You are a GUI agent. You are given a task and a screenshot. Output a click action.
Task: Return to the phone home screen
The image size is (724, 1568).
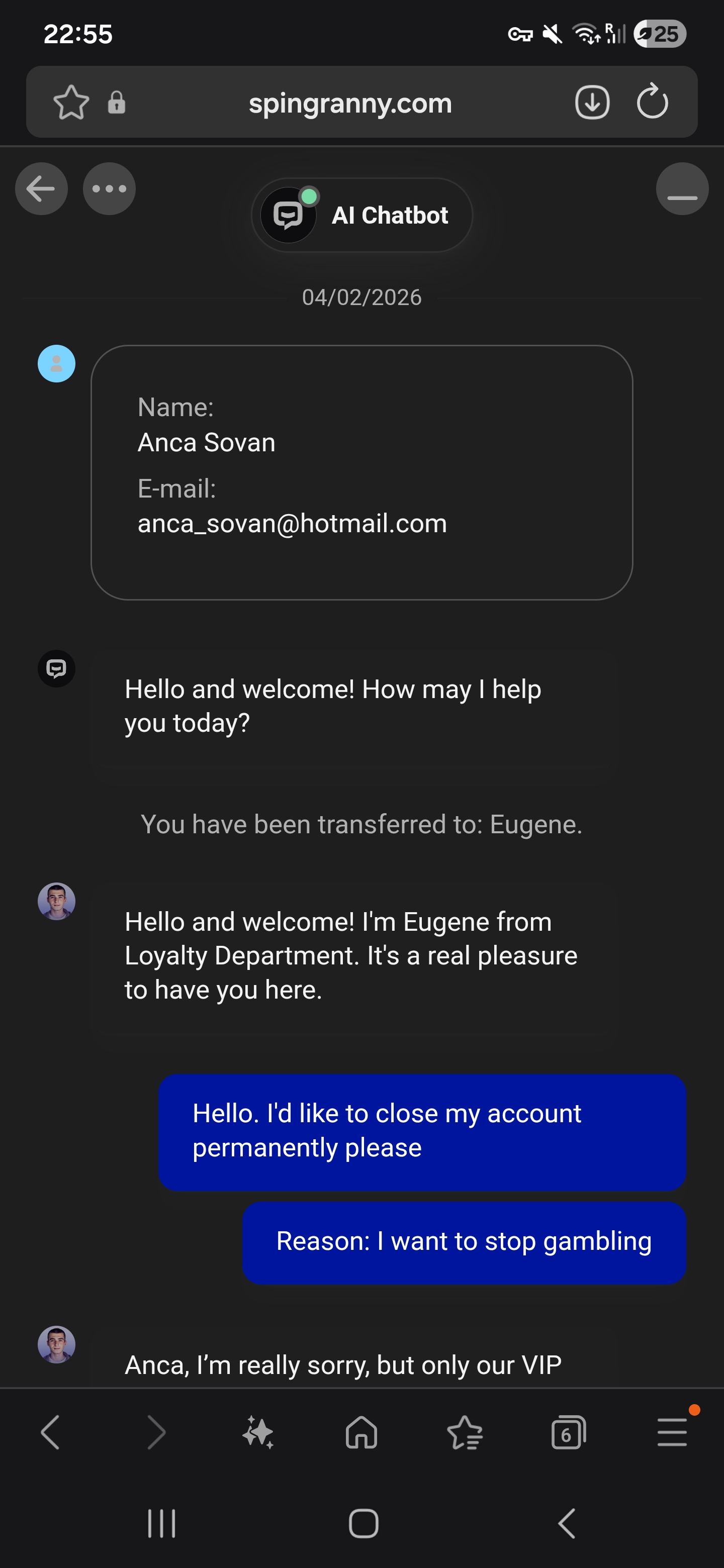click(364, 1524)
